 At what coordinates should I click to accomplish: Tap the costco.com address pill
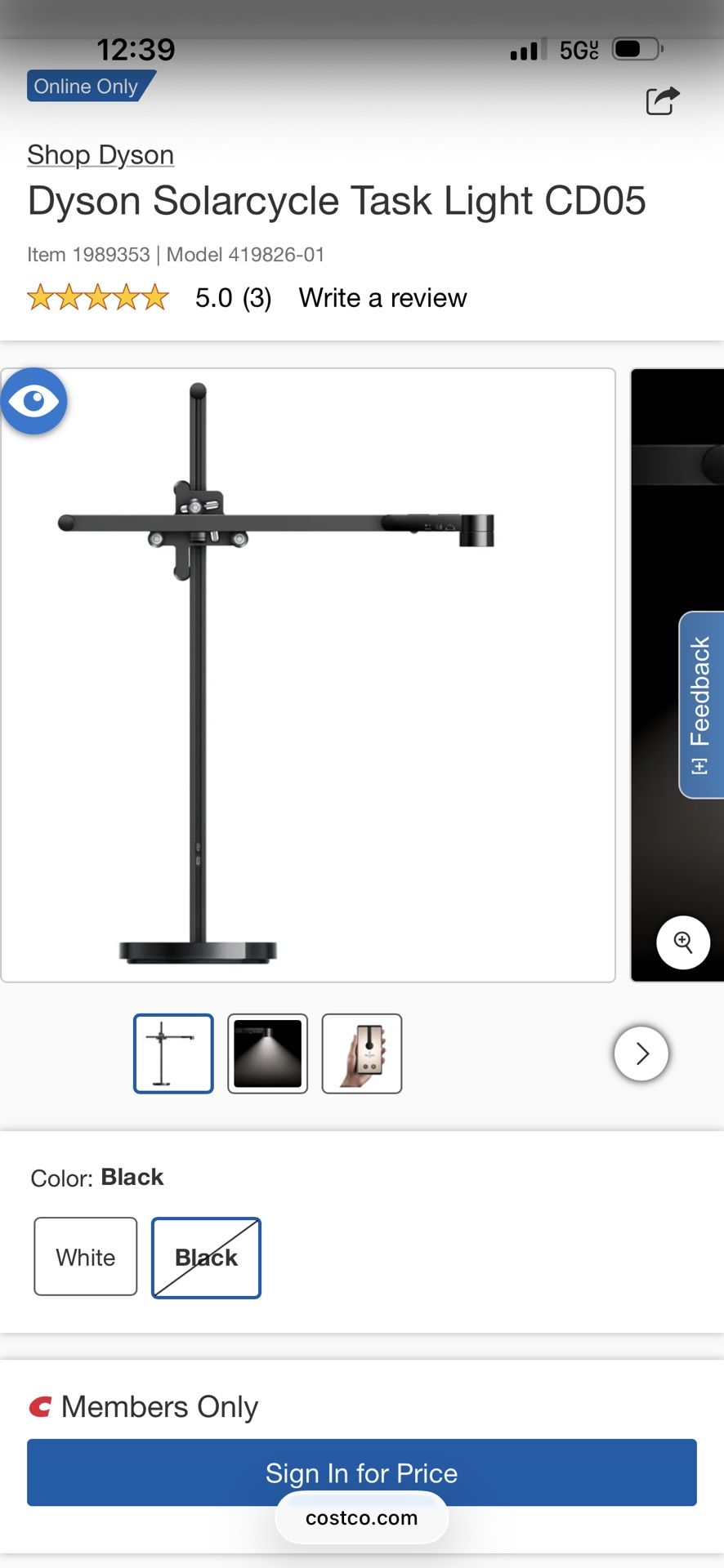point(361,1518)
